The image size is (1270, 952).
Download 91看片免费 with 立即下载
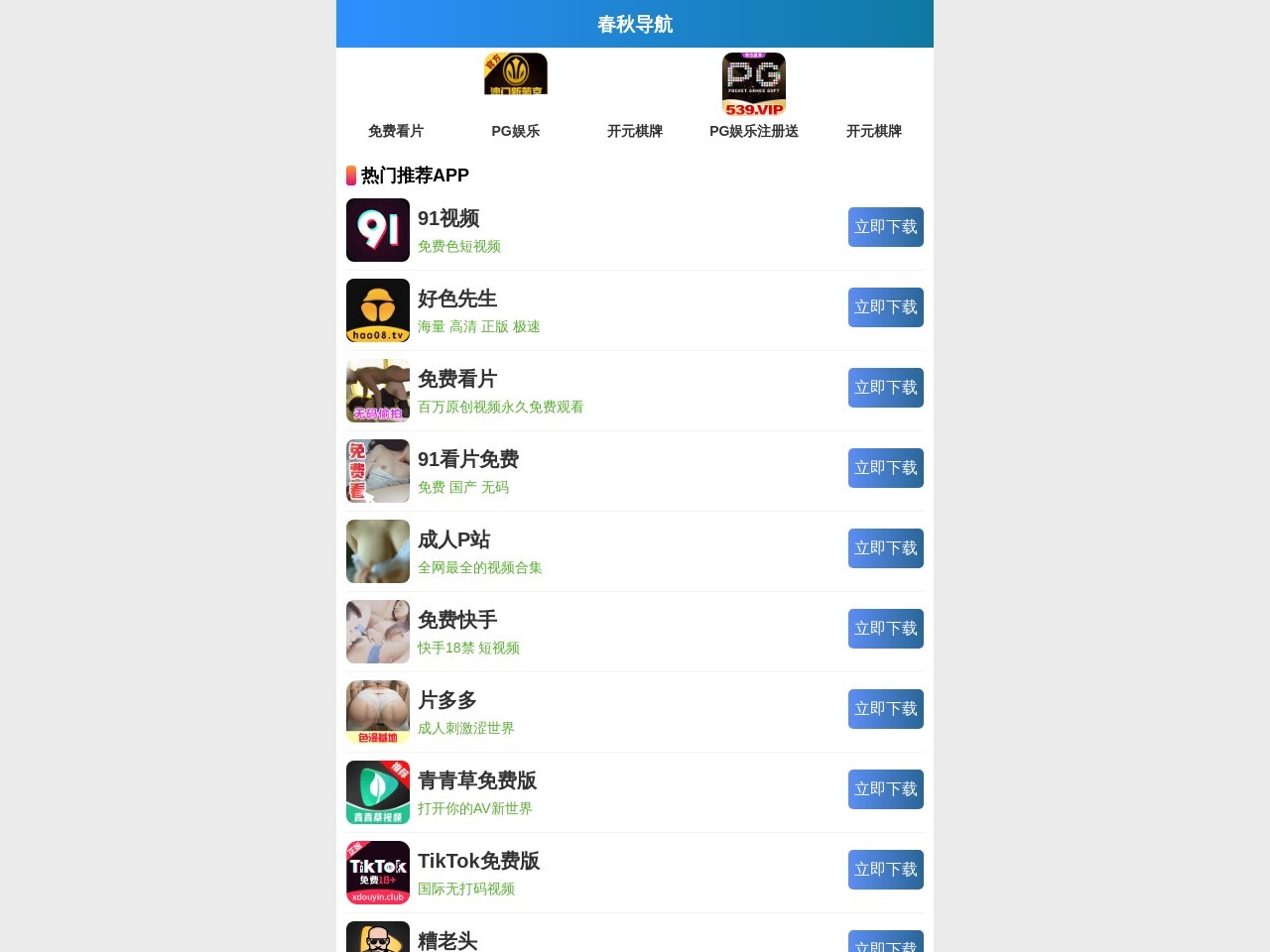[885, 468]
